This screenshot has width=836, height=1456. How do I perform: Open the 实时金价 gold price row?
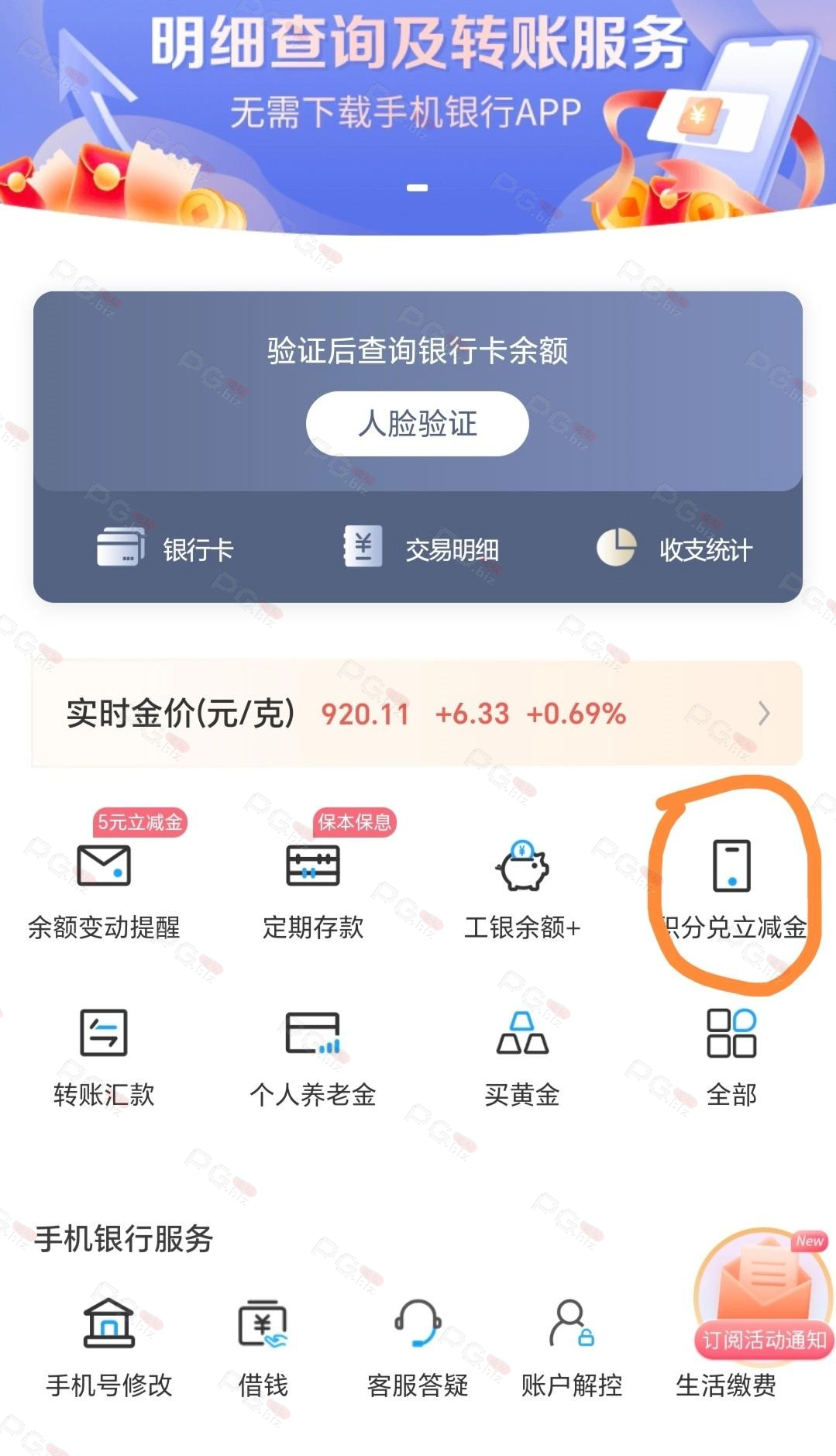417,713
